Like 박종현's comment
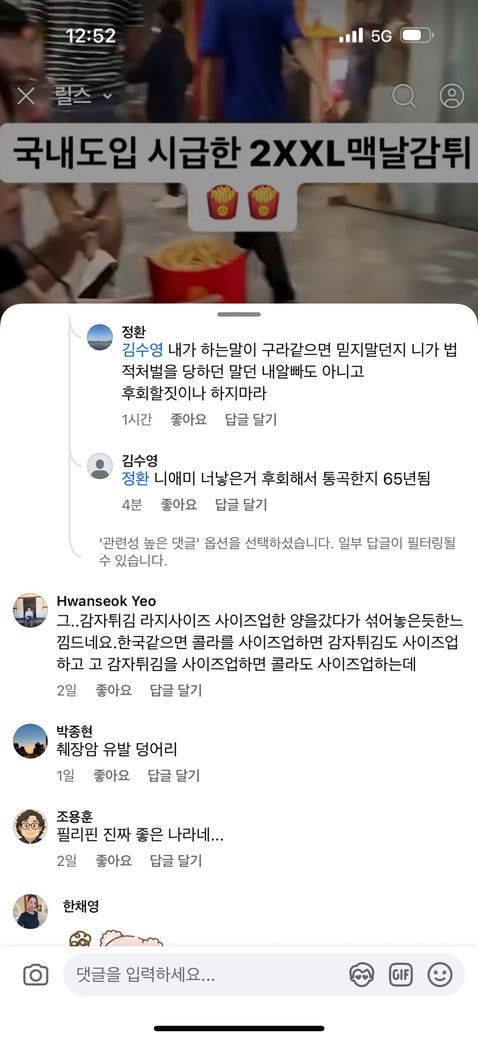The image size is (478, 1040). [111, 775]
